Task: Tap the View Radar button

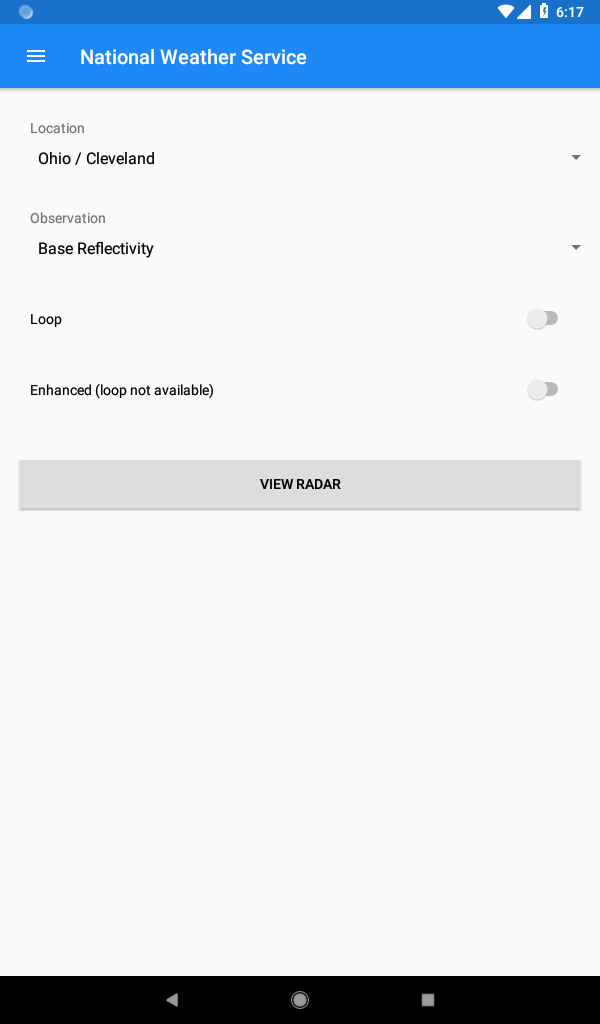Action: (x=300, y=484)
